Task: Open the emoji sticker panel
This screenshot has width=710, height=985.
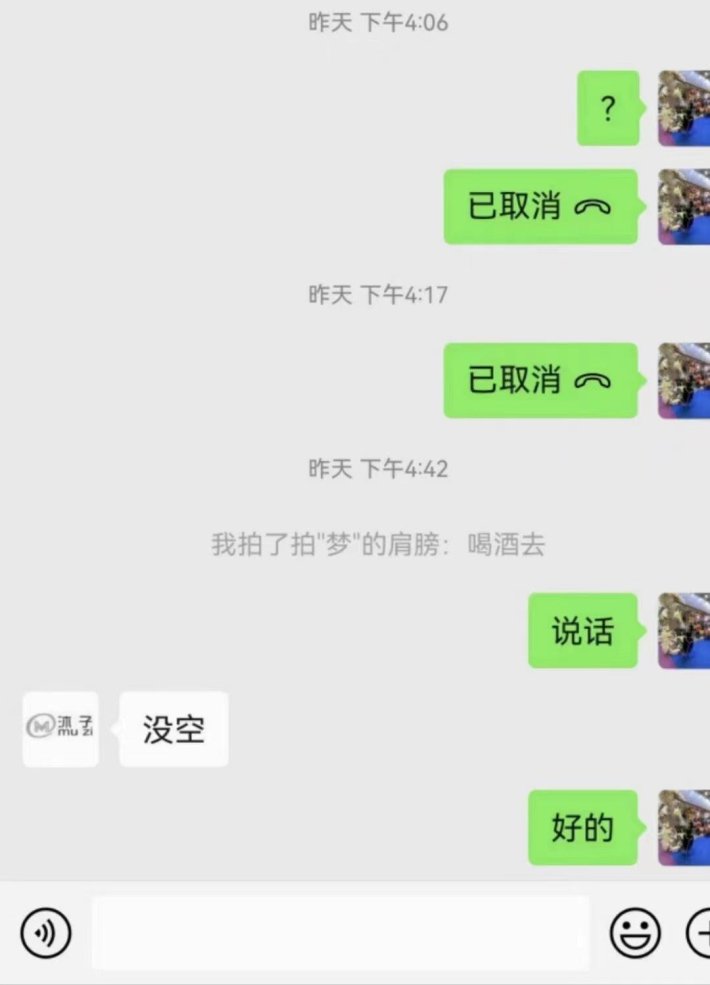Action: point(635,934)
